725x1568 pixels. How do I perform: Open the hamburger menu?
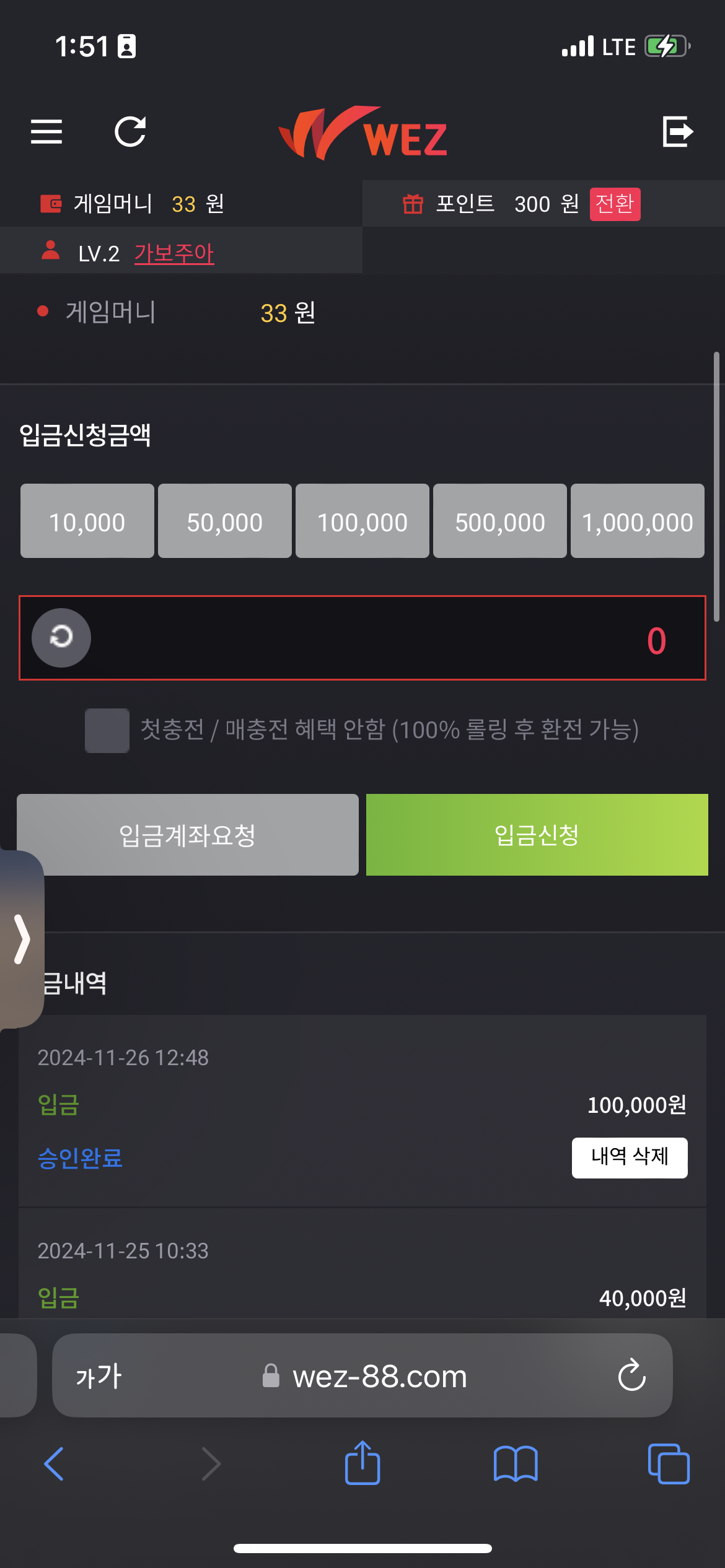click(46, 131)
